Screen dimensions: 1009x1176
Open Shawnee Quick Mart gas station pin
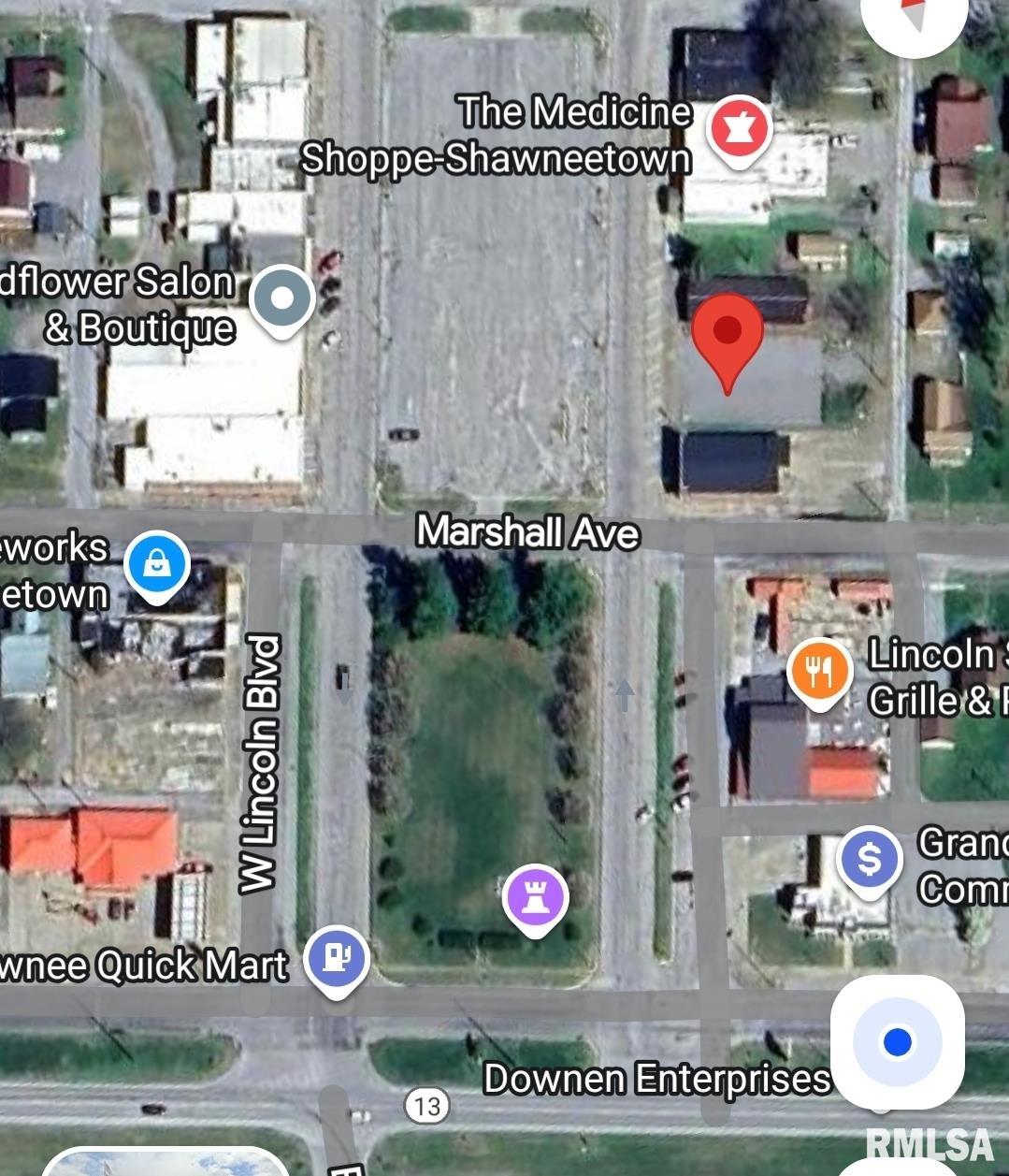click(x=337, y=957)
